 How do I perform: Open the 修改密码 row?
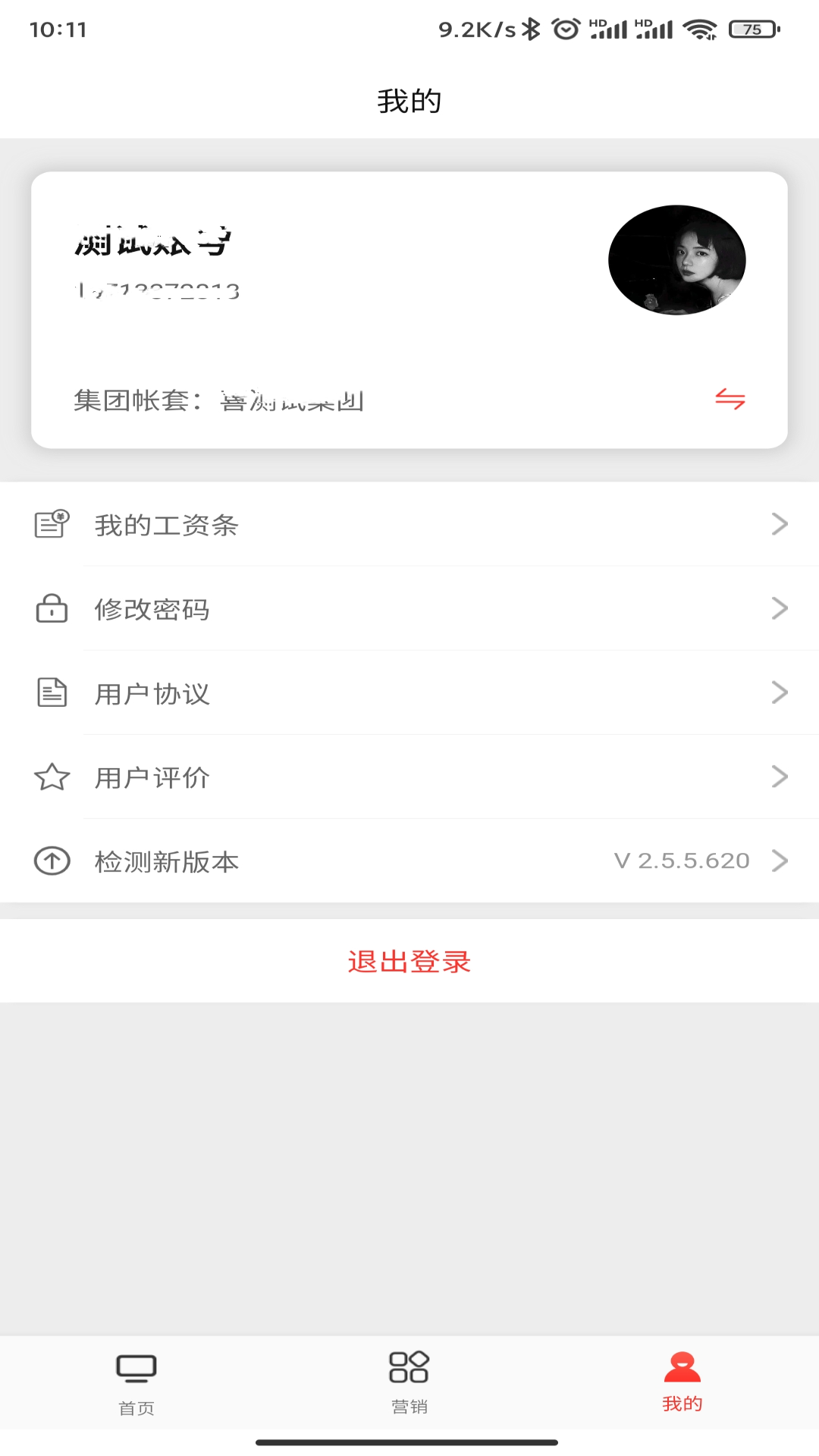tap(409, 608)
